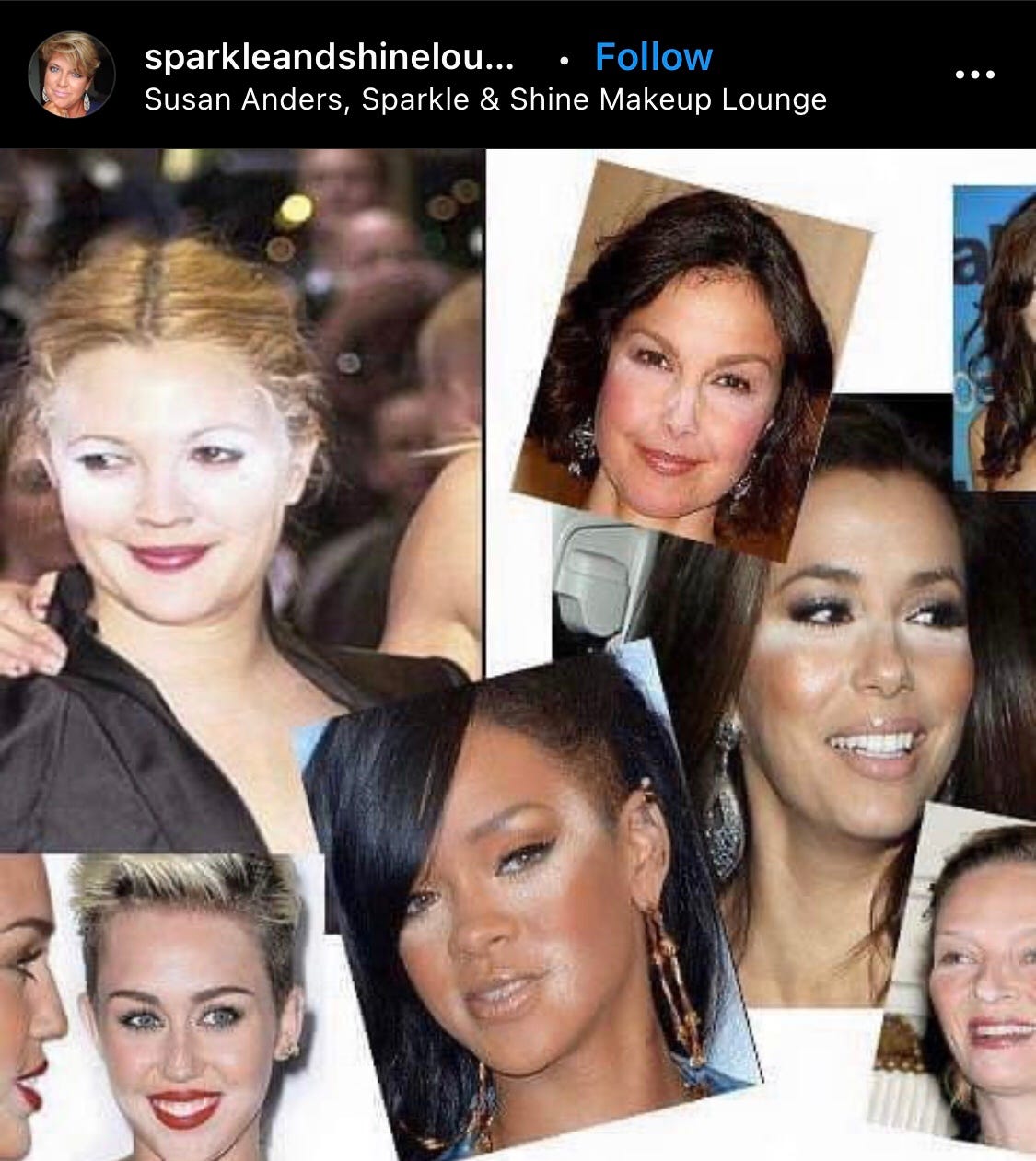Image resolution: width=1036 pixels, height=1161 pixels.
Task: Open the post's three-dot options menu
Action: coord(974,75)
